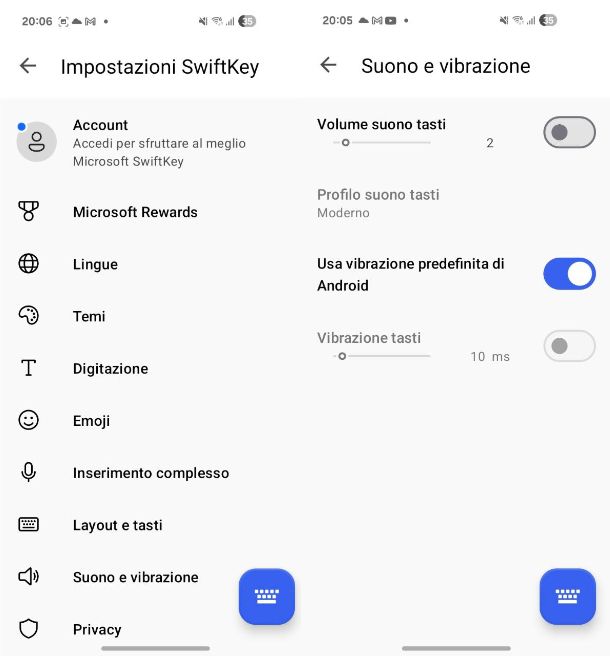Open the Emoji settings
Viewport: 610px width, 657px height.
point(91,421)
